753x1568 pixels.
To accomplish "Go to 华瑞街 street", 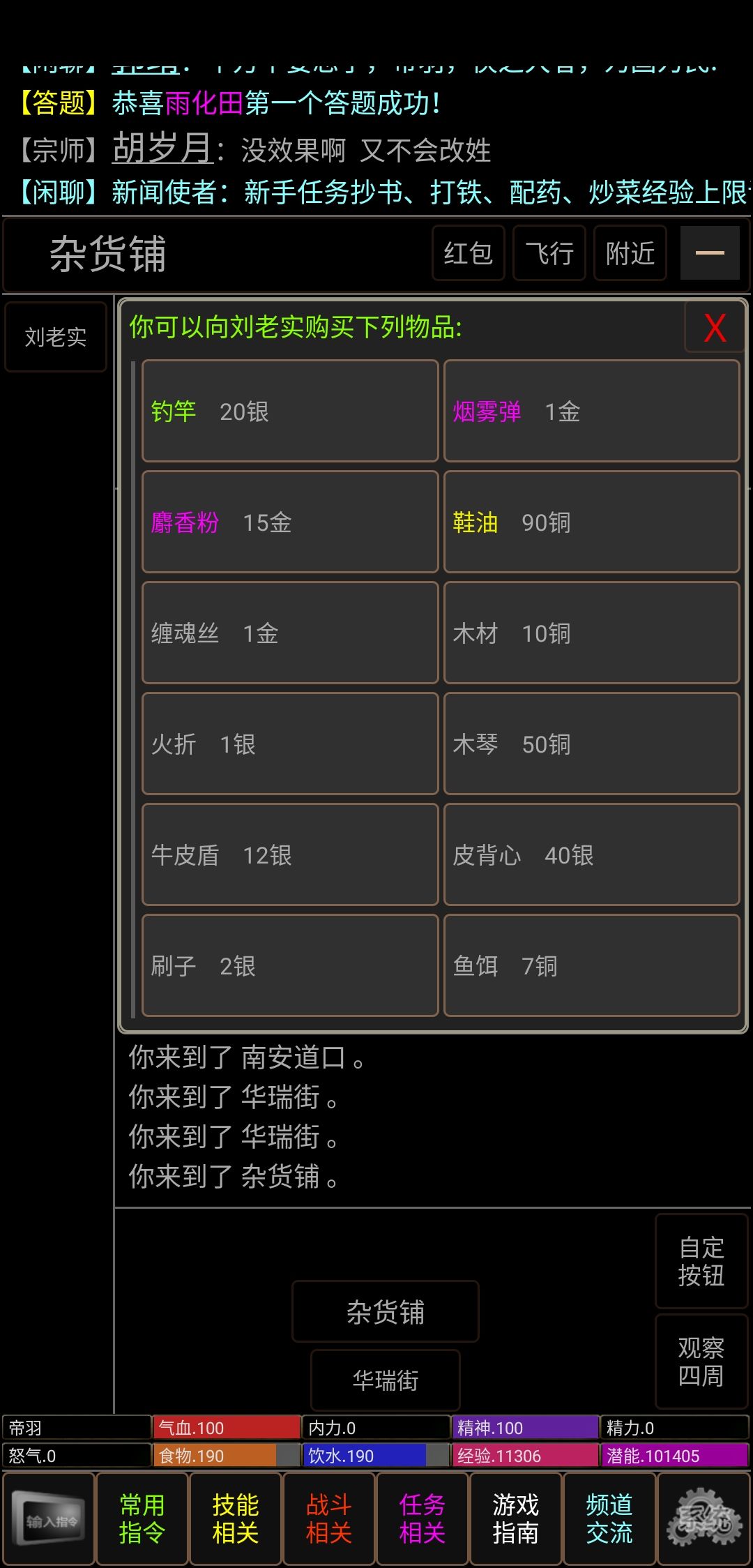I will [386, 1380].
